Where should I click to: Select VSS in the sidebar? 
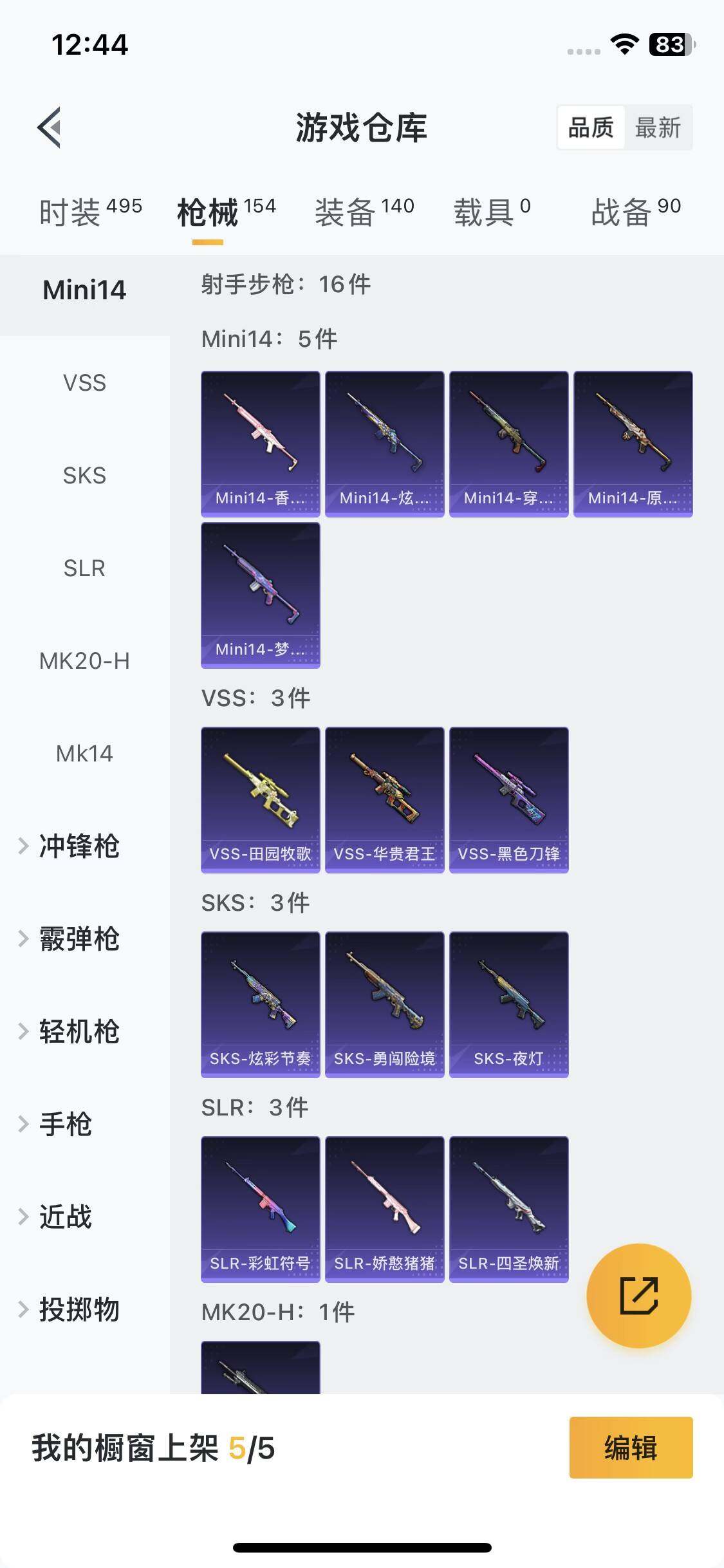click(84, 383)
